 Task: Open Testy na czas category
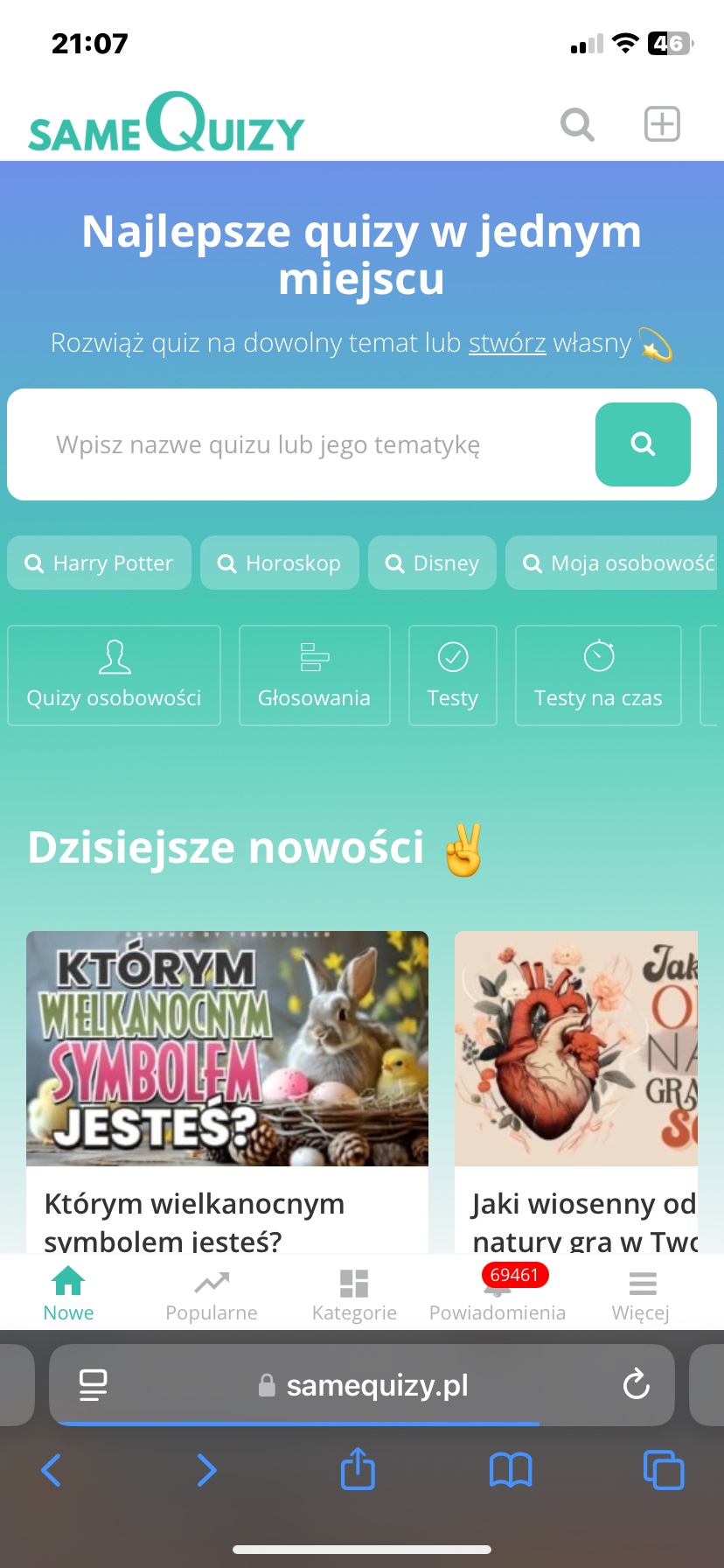[x=598, y=675]
